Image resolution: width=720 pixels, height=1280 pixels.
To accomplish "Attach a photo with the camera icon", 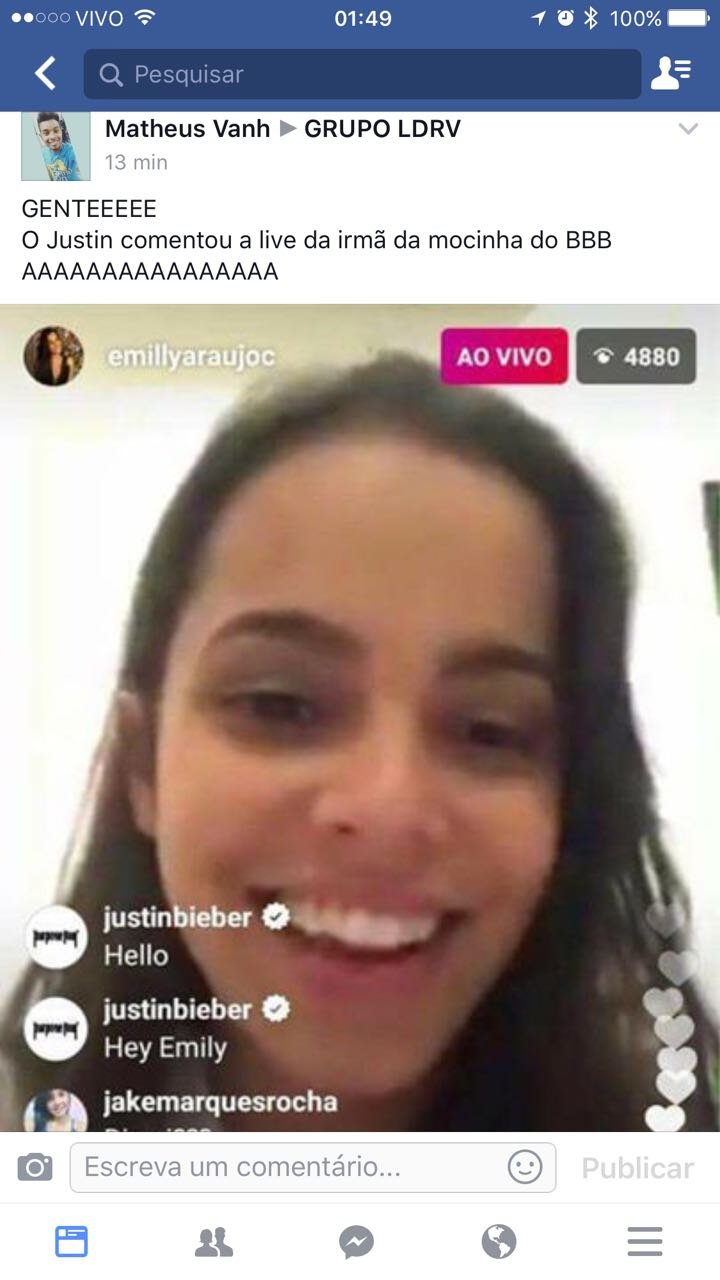I will pos(35,1167).
